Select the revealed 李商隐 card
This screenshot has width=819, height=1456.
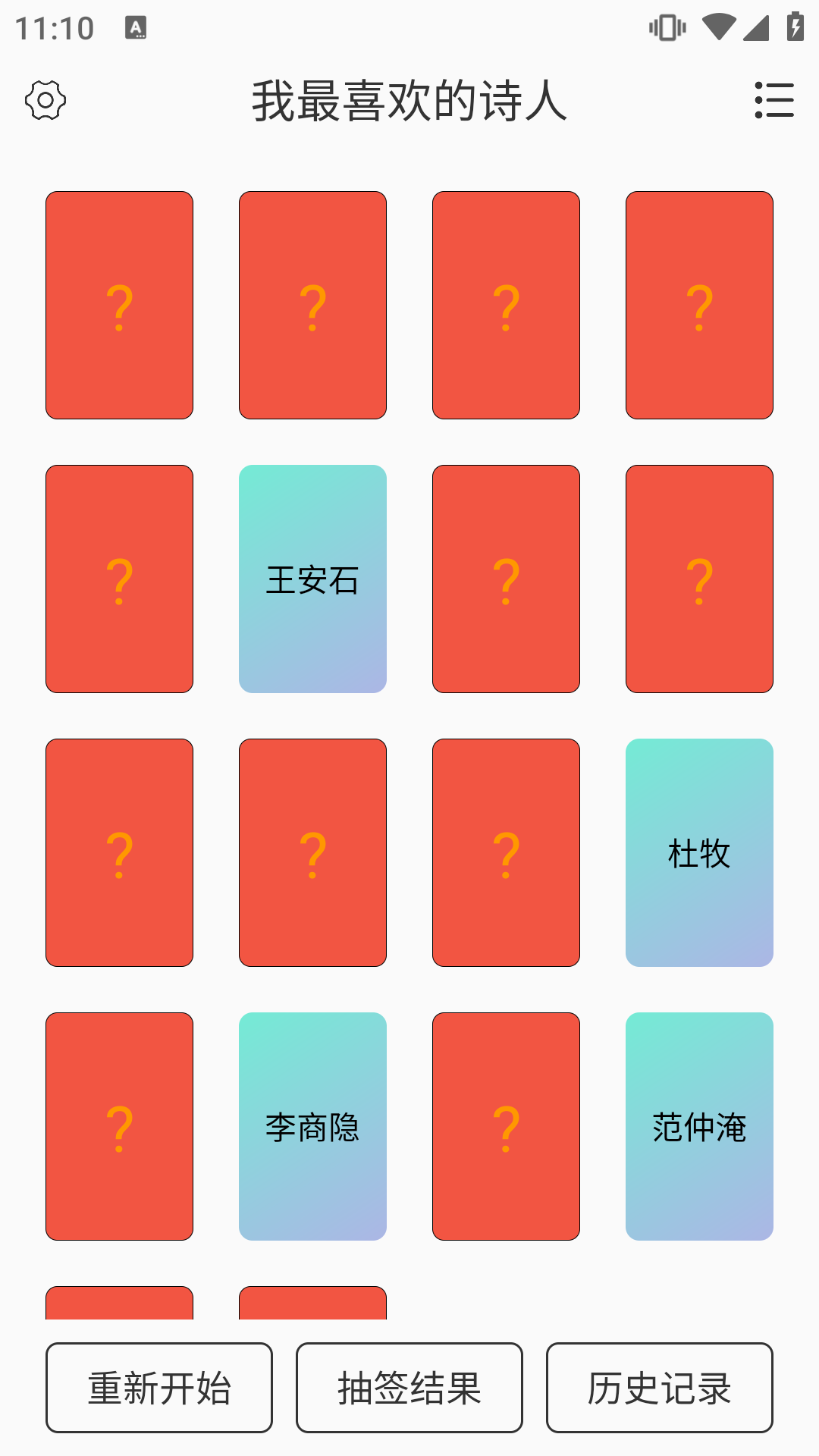(x=312, y=1128)
